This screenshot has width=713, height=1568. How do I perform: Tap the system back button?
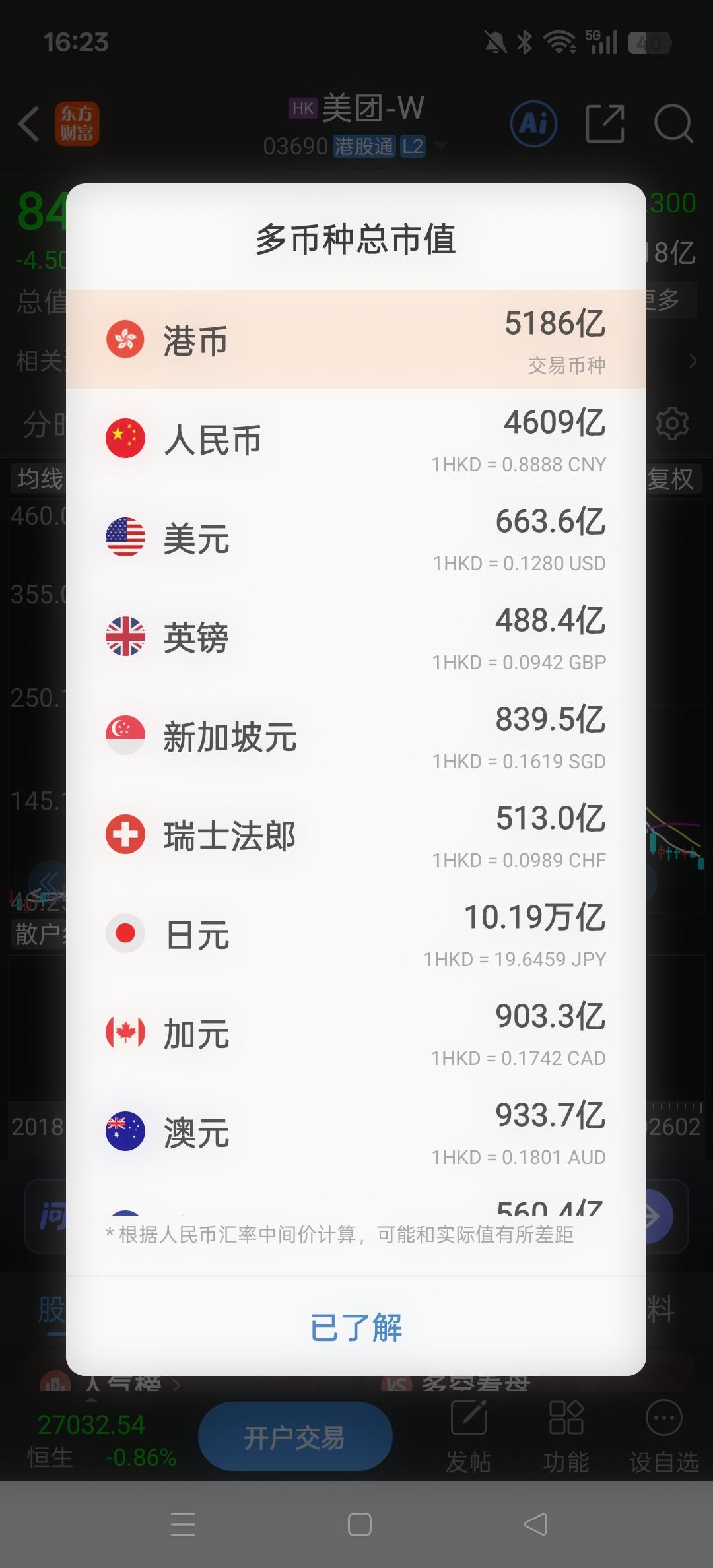coord(535,1524)
